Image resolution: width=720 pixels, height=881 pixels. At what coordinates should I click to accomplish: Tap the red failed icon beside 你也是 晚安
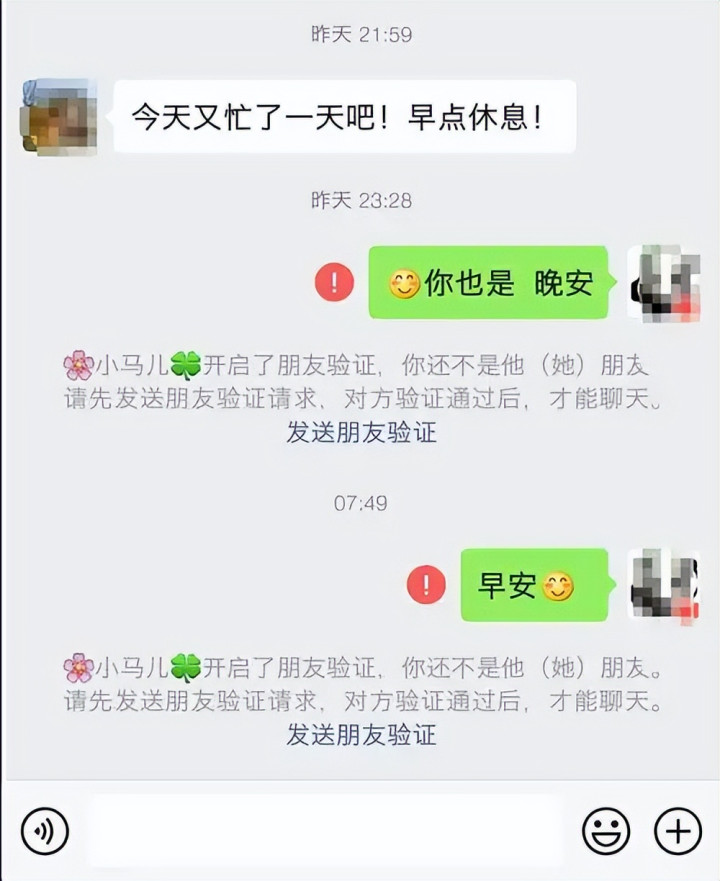[335, 283]
